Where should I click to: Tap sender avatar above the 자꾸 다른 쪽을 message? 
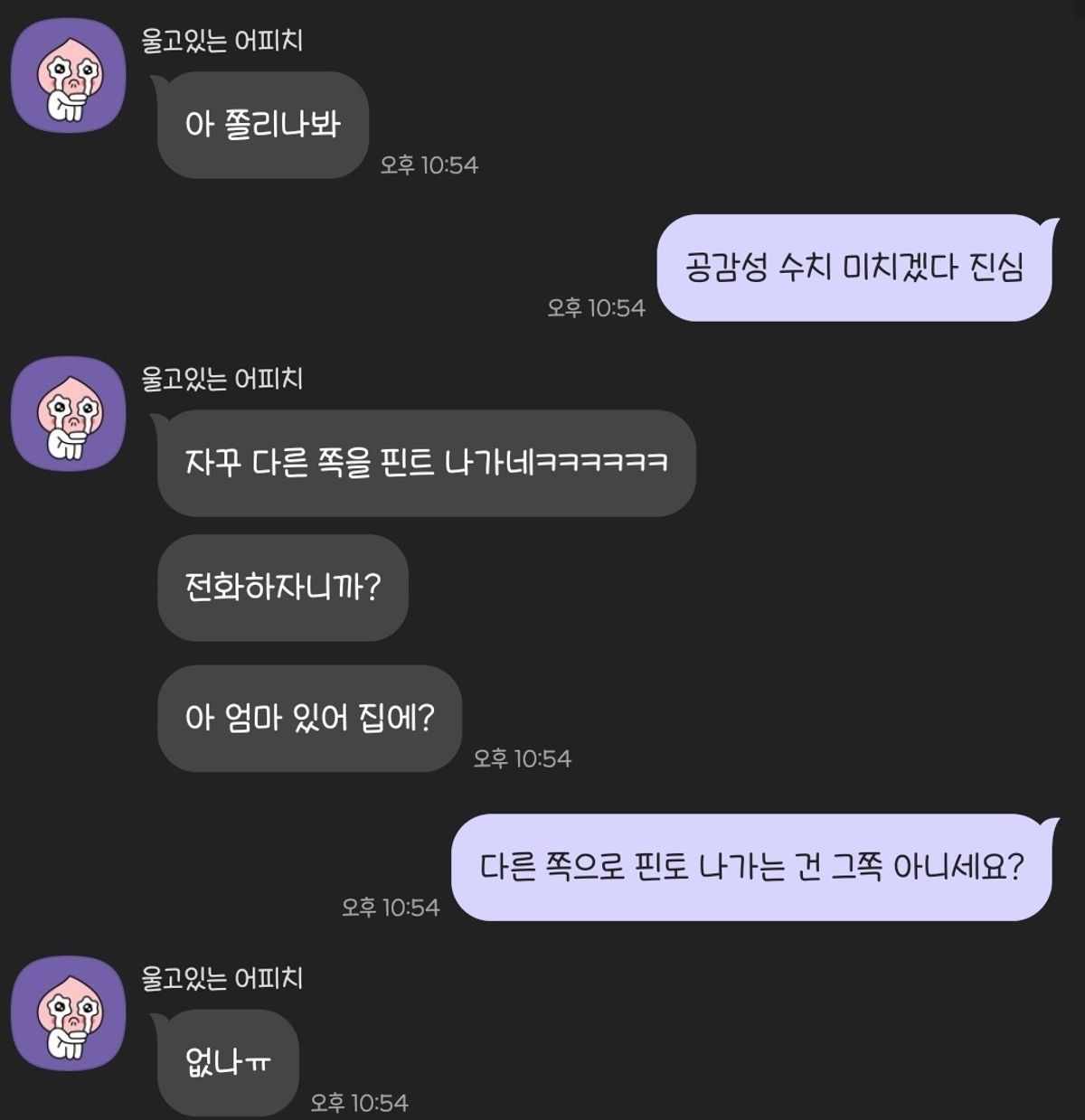pyautogui.click(x=69, y=414)
